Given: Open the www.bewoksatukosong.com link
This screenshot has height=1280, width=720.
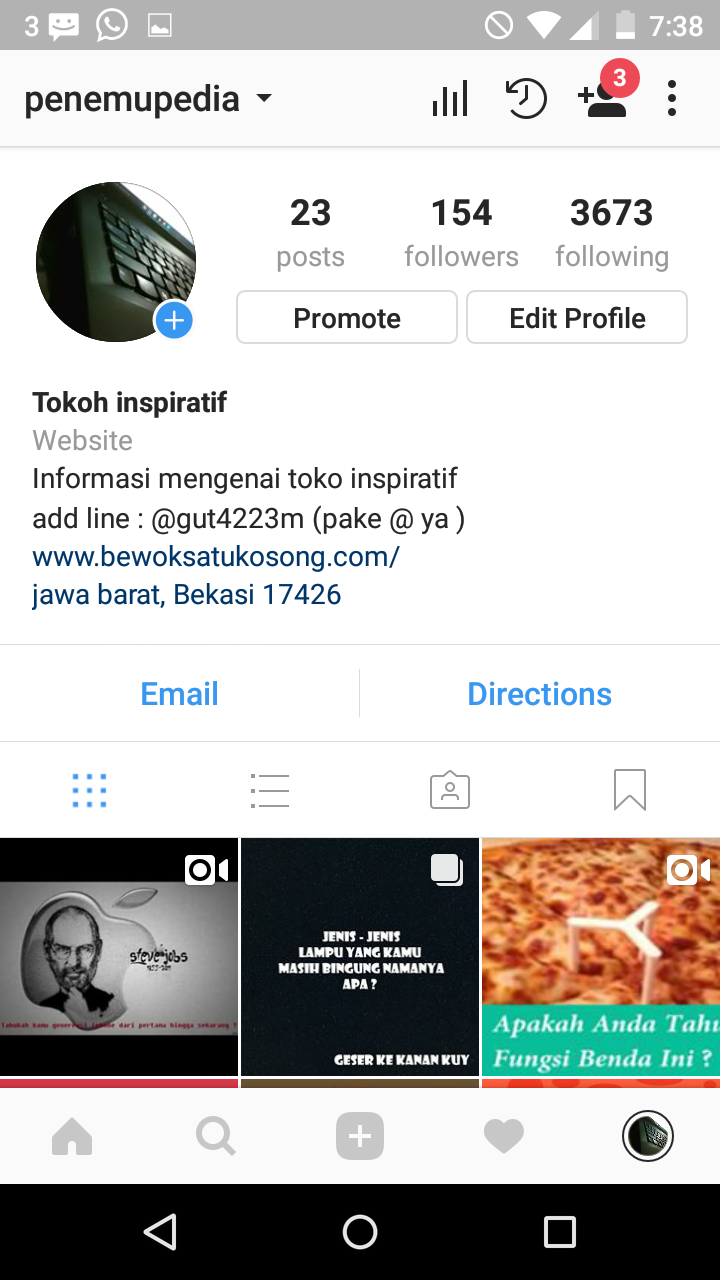Looking at the screenshot, I should pos(216,556).
